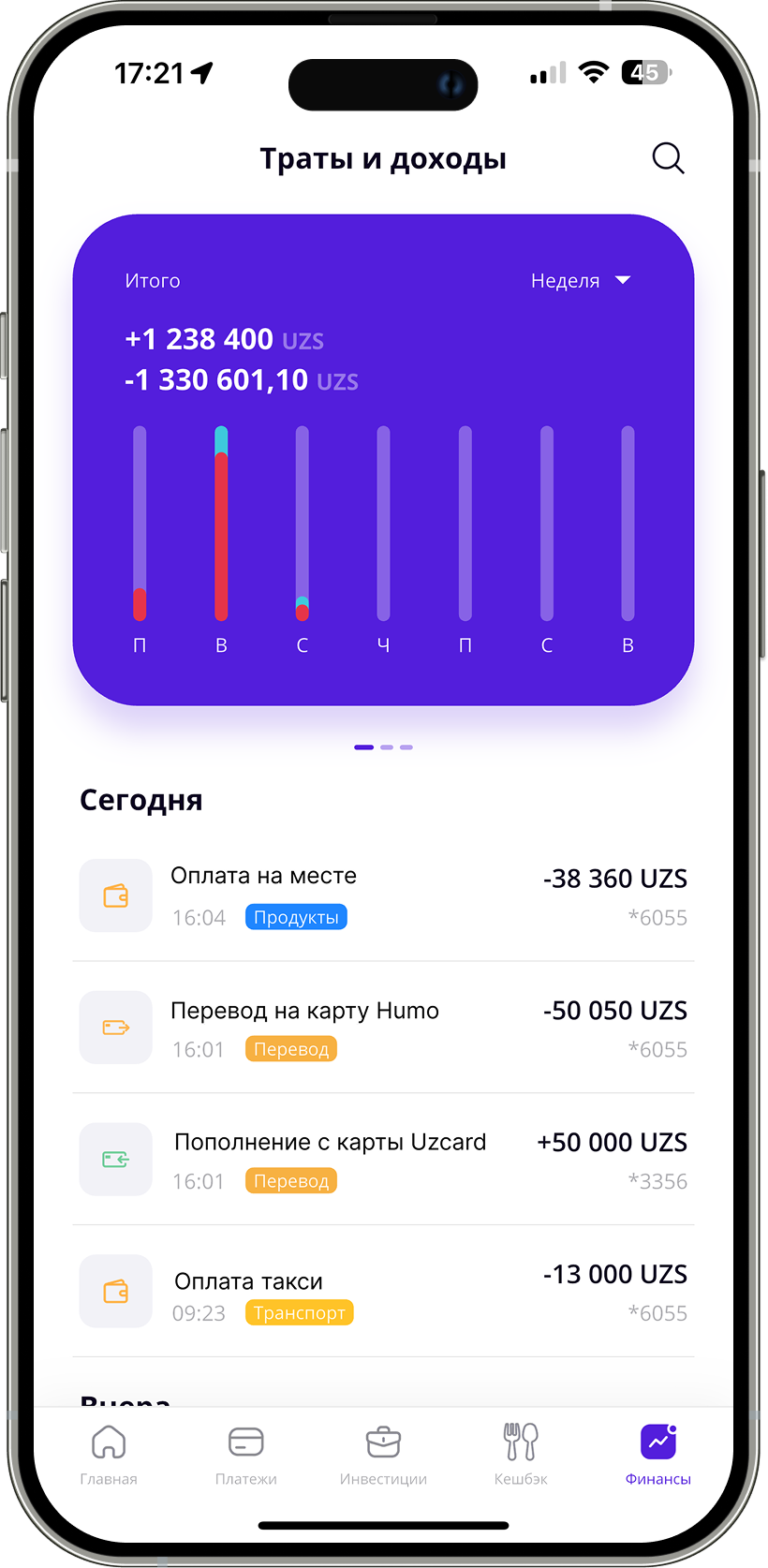The height and width of the screenshot is (1568, 768).
Task: Tap the second page indicator dot
Action: (387, 747)
